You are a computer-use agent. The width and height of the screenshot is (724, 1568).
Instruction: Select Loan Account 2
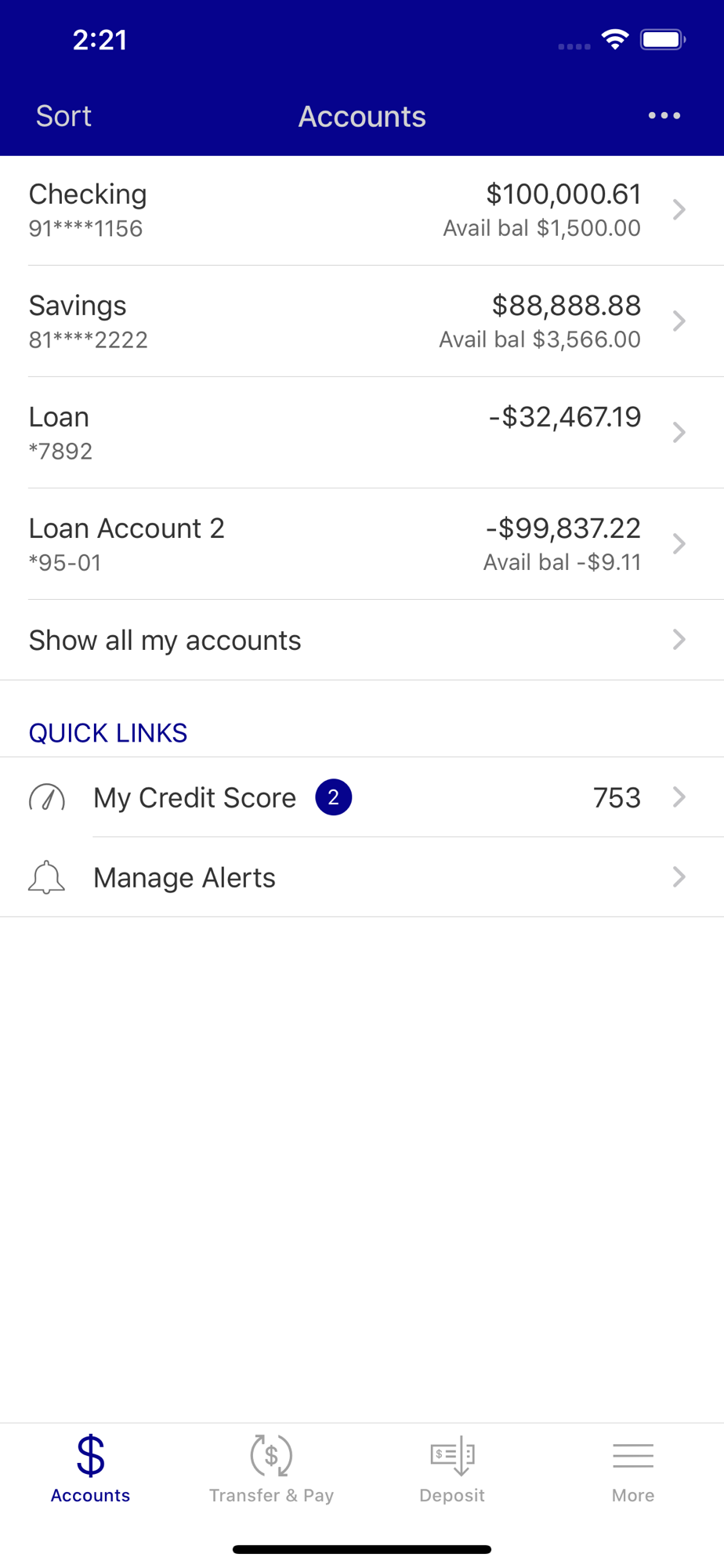(x=362, y=544)
